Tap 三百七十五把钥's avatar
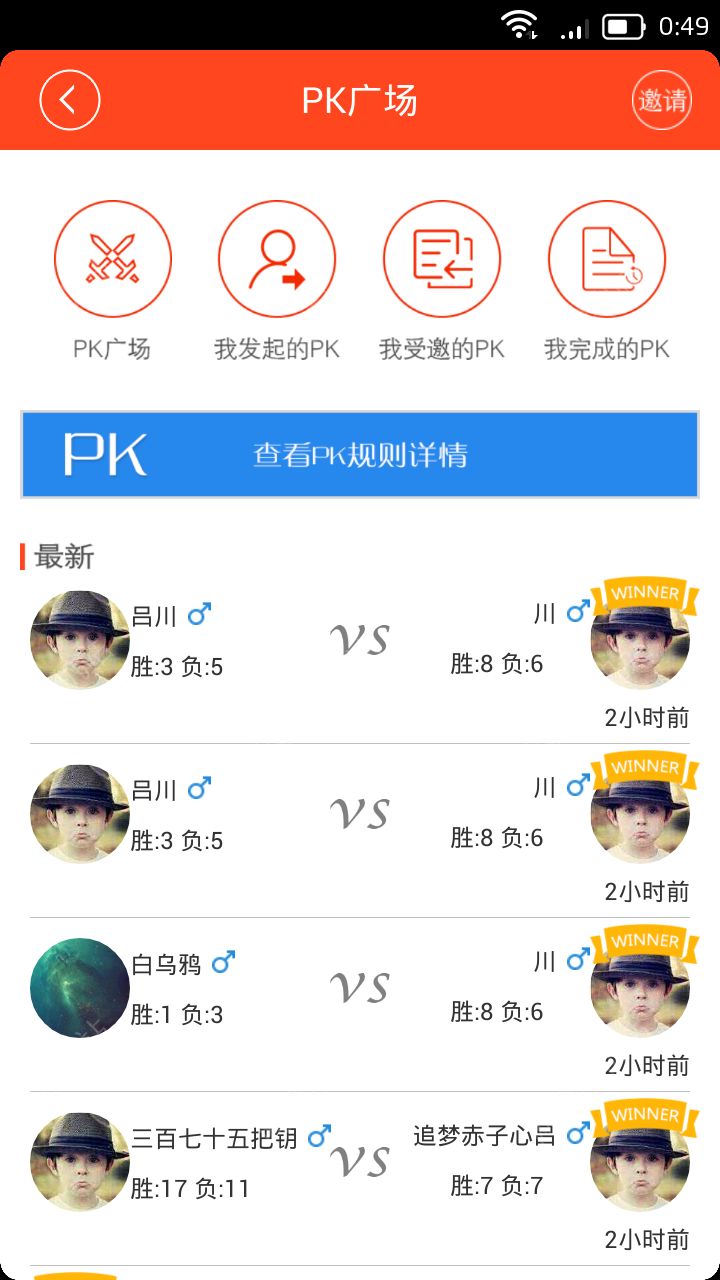The image size is (720, 1280). (x=80, y=1162)
